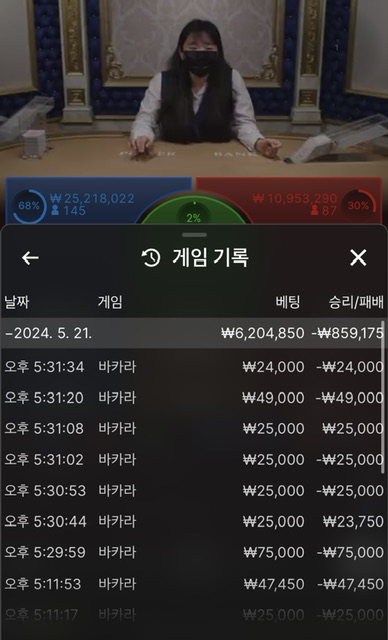
Task: Open the 오후 5:31:02 바카라 record
Action: pos(194,460)
